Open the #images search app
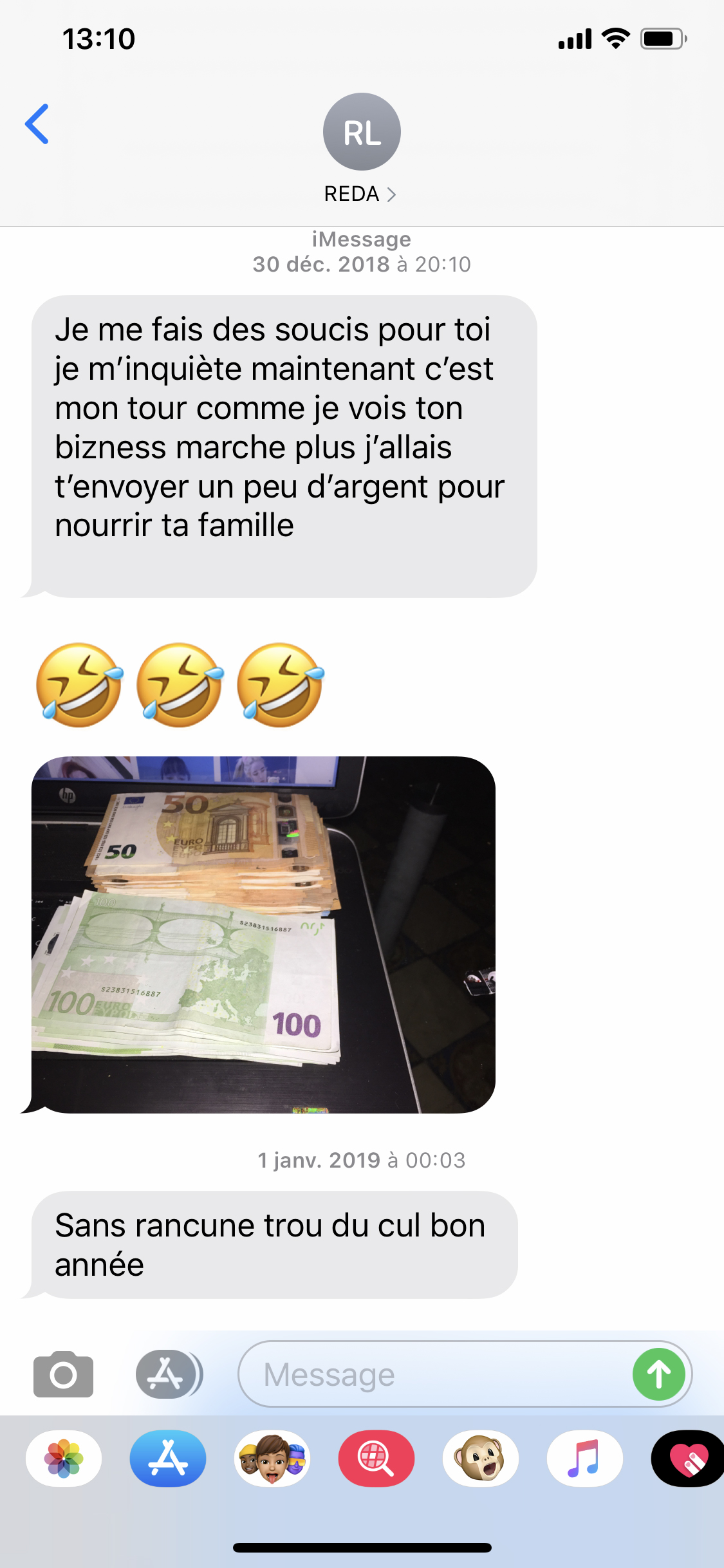This screenshot has width=724, height=1568. pos(376,1459)
